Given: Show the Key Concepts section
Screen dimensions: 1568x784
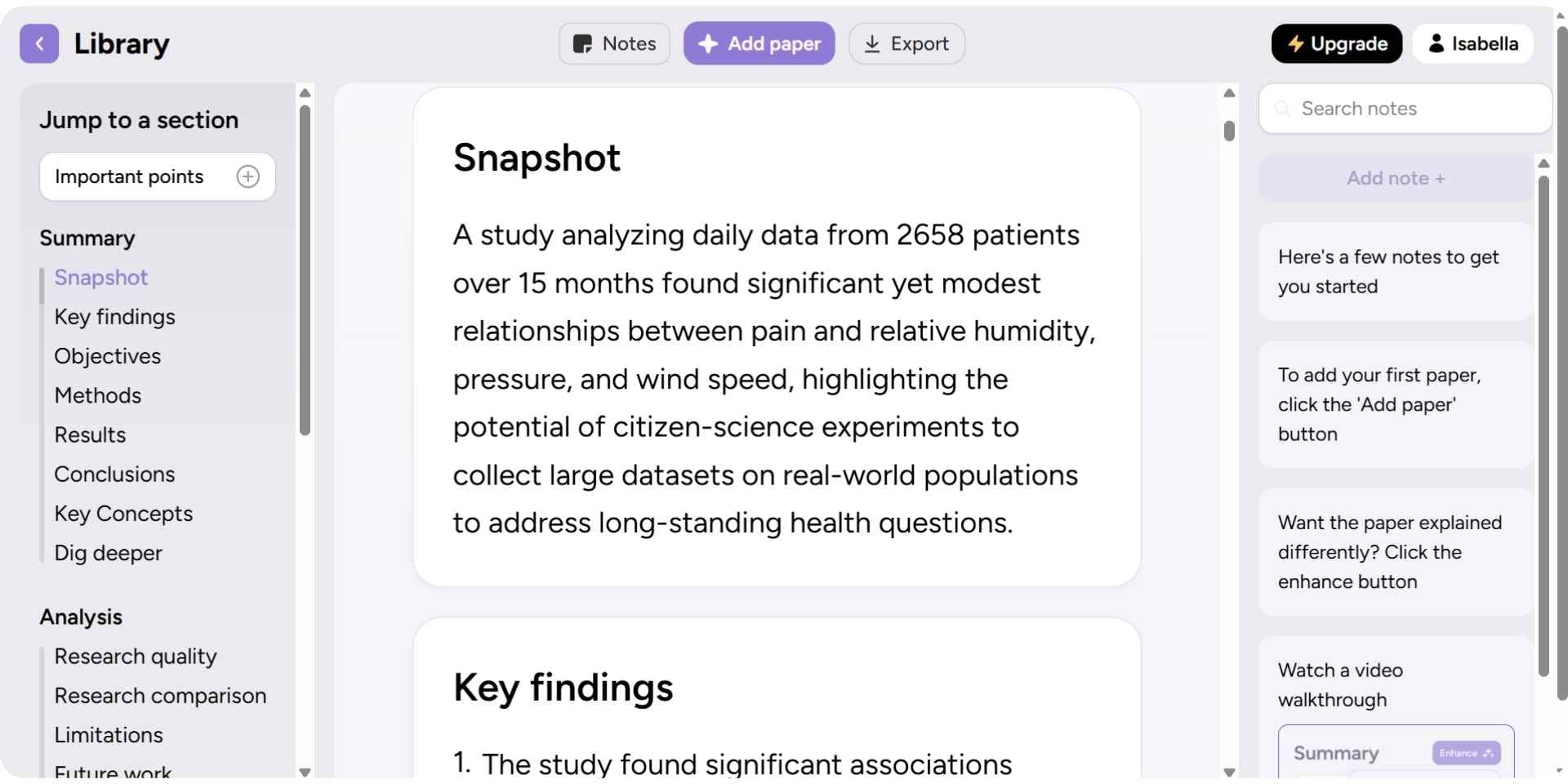Looking at the screenshot, I should (123, 514).
